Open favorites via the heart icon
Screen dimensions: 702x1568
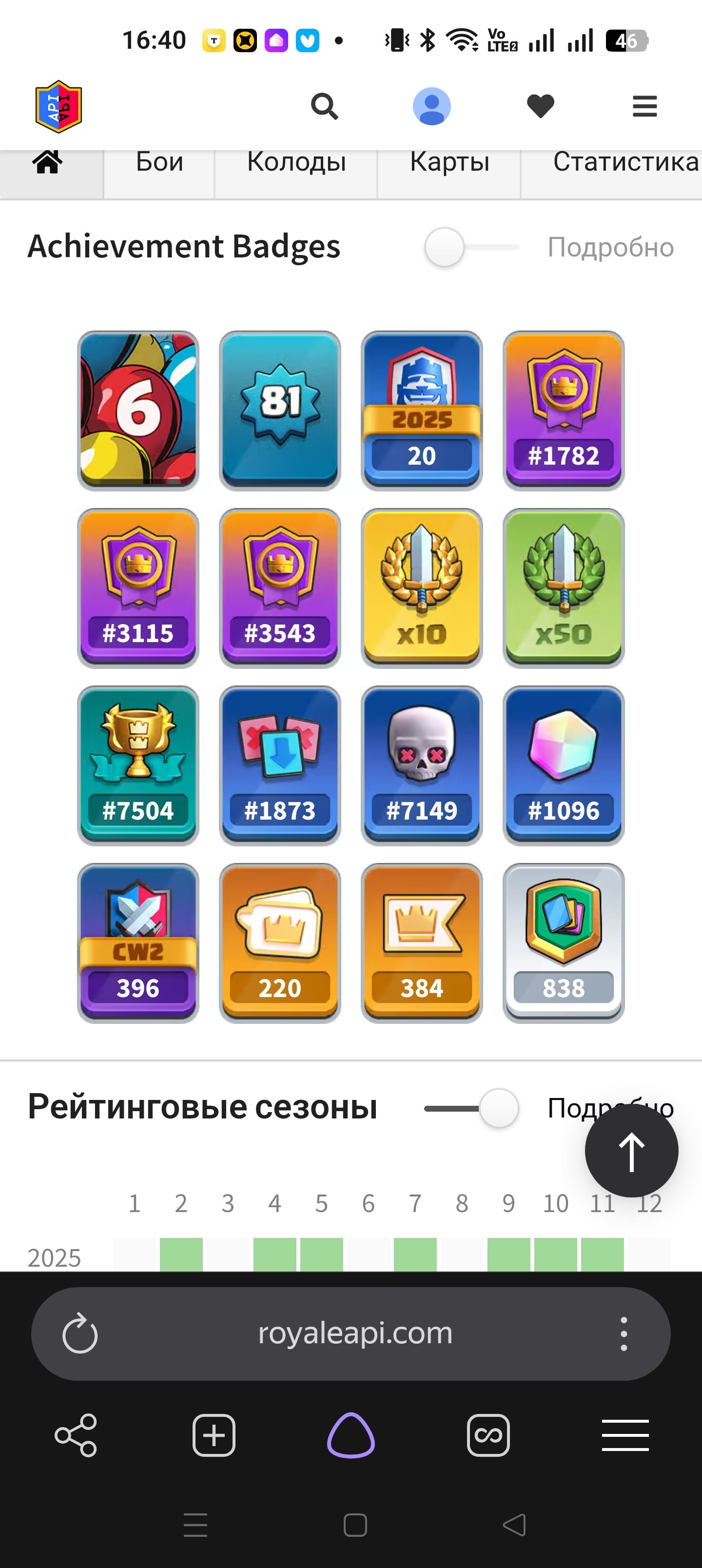(541, 106)
